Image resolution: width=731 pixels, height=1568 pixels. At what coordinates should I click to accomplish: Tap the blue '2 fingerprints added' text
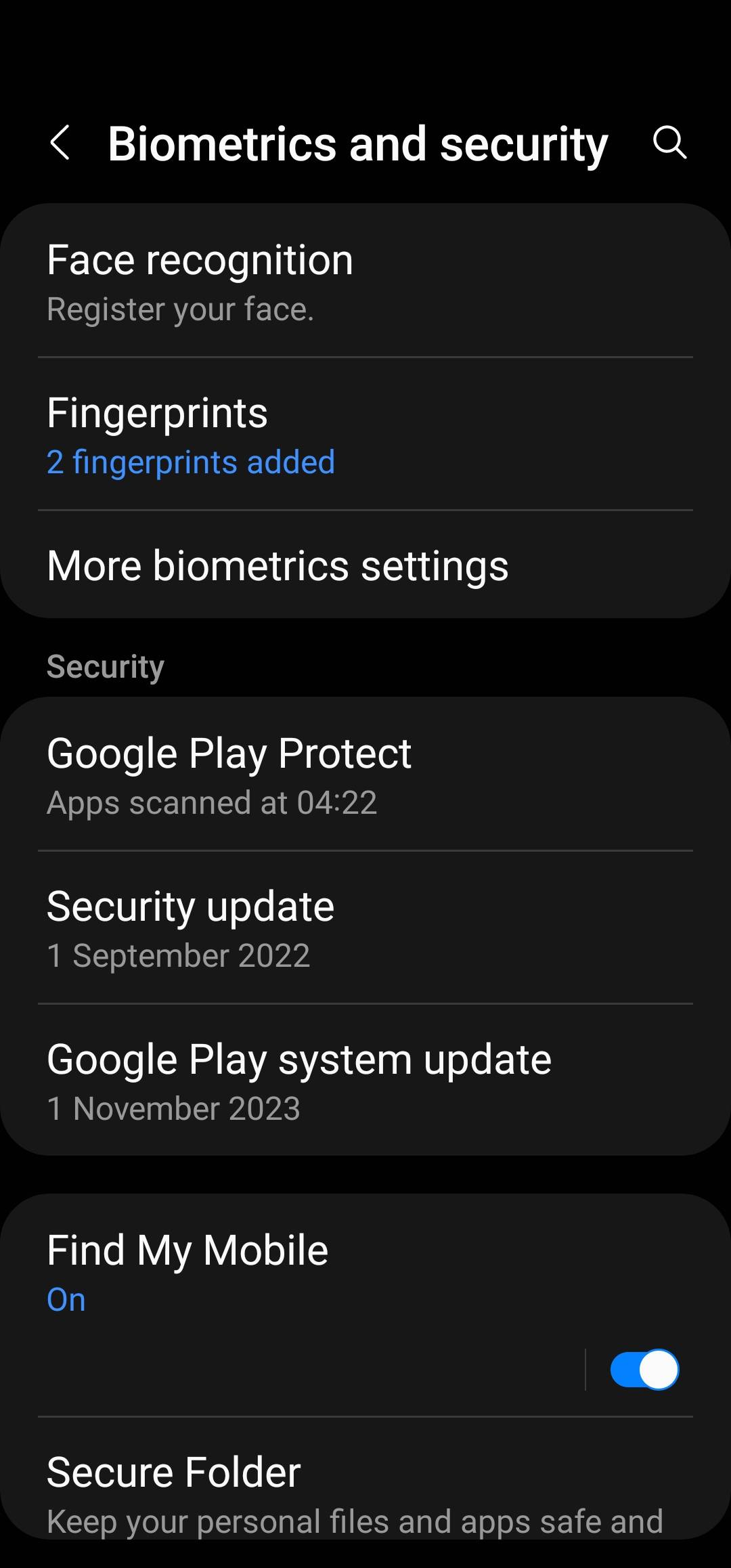[x=190, y=462]
